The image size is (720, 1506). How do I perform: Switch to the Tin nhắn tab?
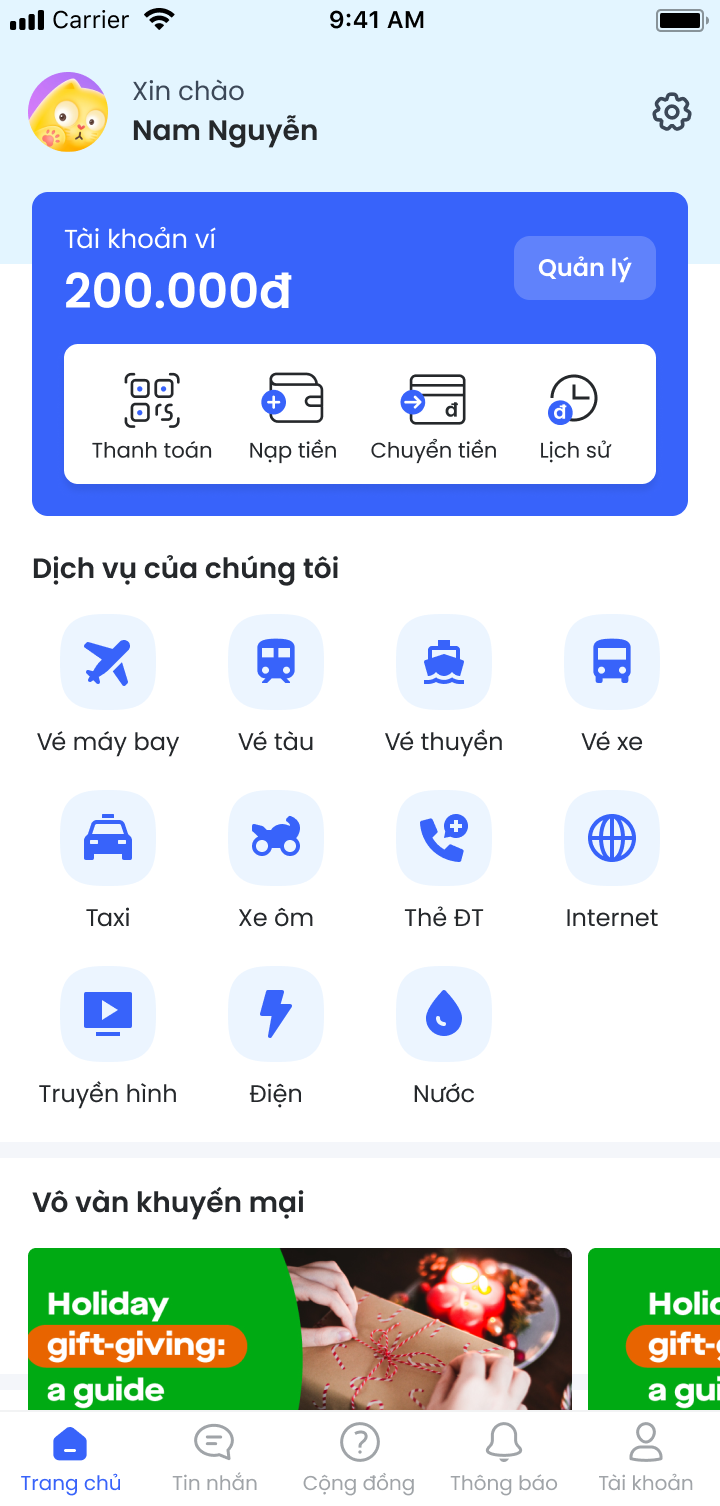[x=215, y=1458]
